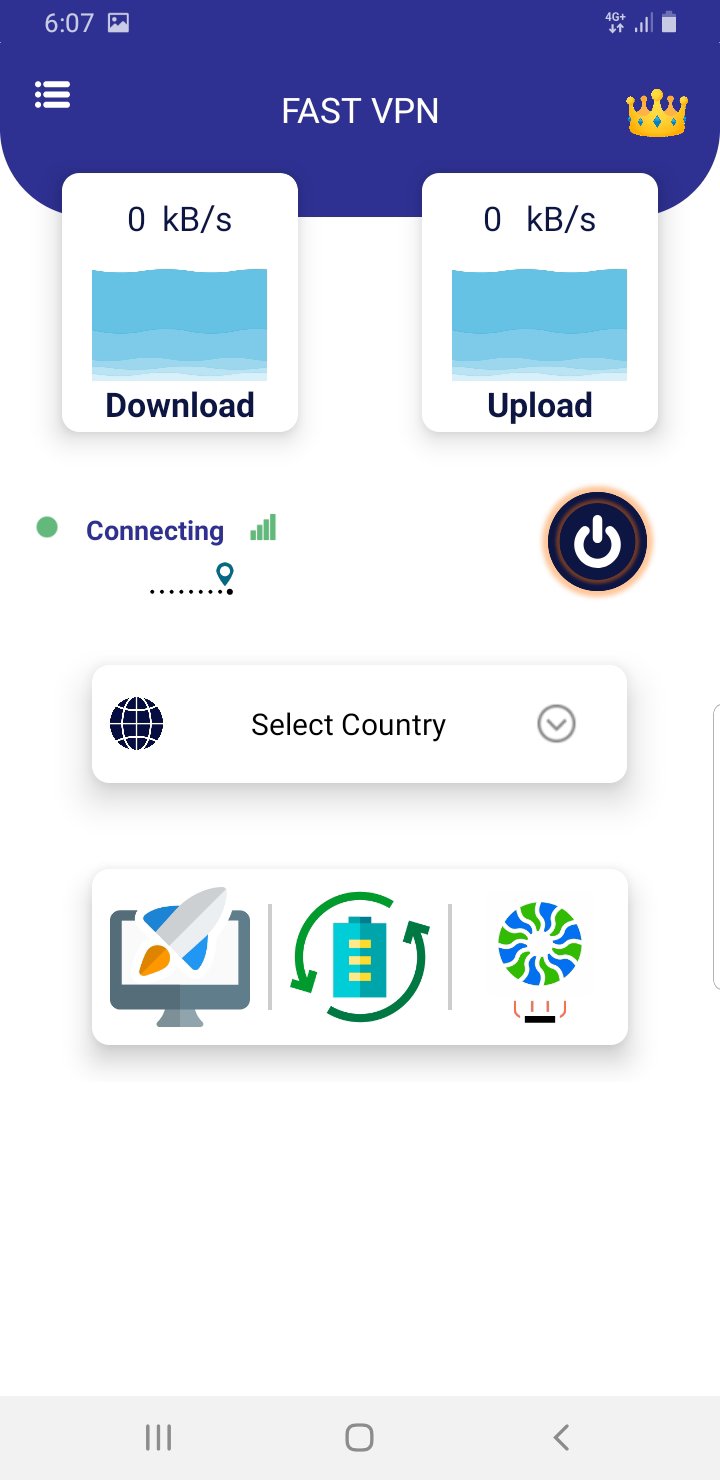Go back using the system back button
The image size is (720, 1480).
(561, 1438)
